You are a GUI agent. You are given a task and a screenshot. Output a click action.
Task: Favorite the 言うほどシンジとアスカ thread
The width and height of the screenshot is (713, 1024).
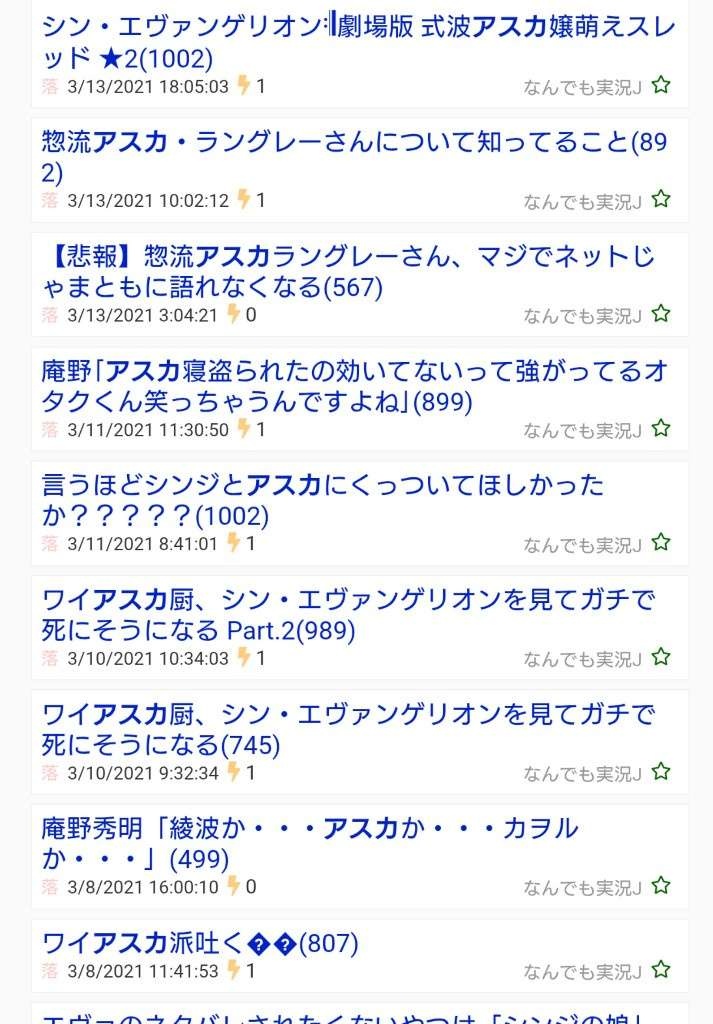[660, 544]
